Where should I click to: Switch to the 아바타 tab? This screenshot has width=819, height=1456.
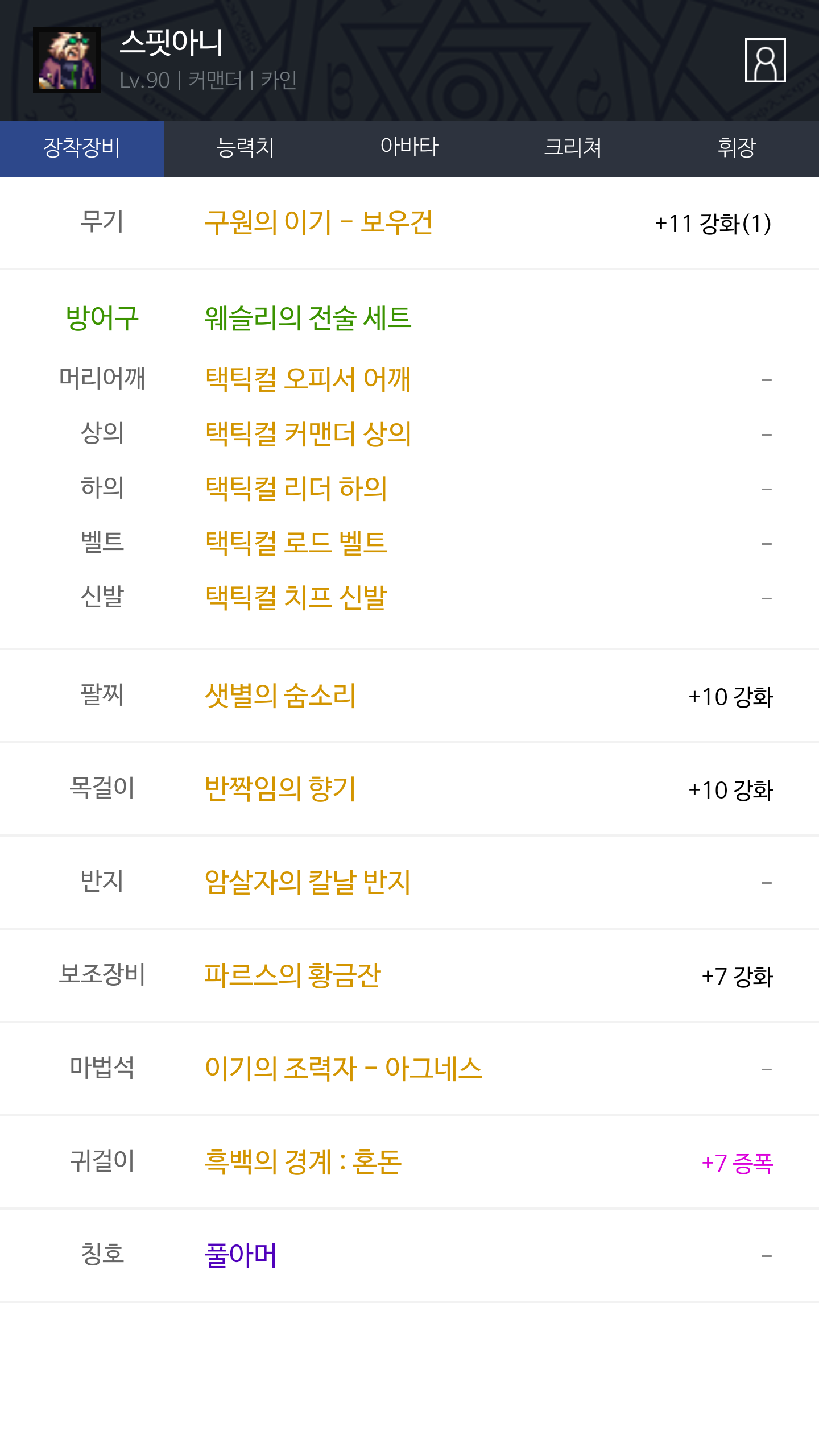pos(409,148)
